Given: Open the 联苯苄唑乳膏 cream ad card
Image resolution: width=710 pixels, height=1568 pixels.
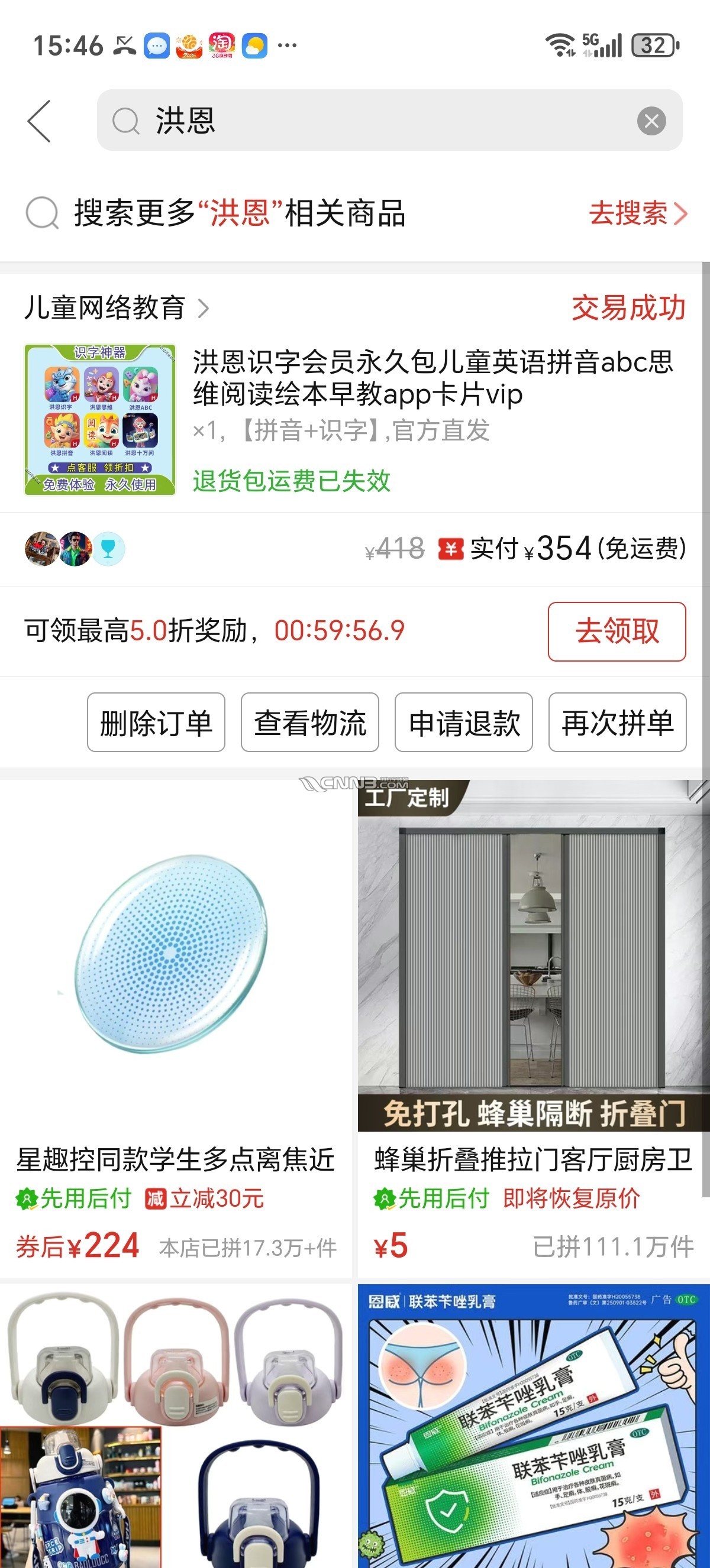Looking at the screenshot, I should tap(534, 1424).
